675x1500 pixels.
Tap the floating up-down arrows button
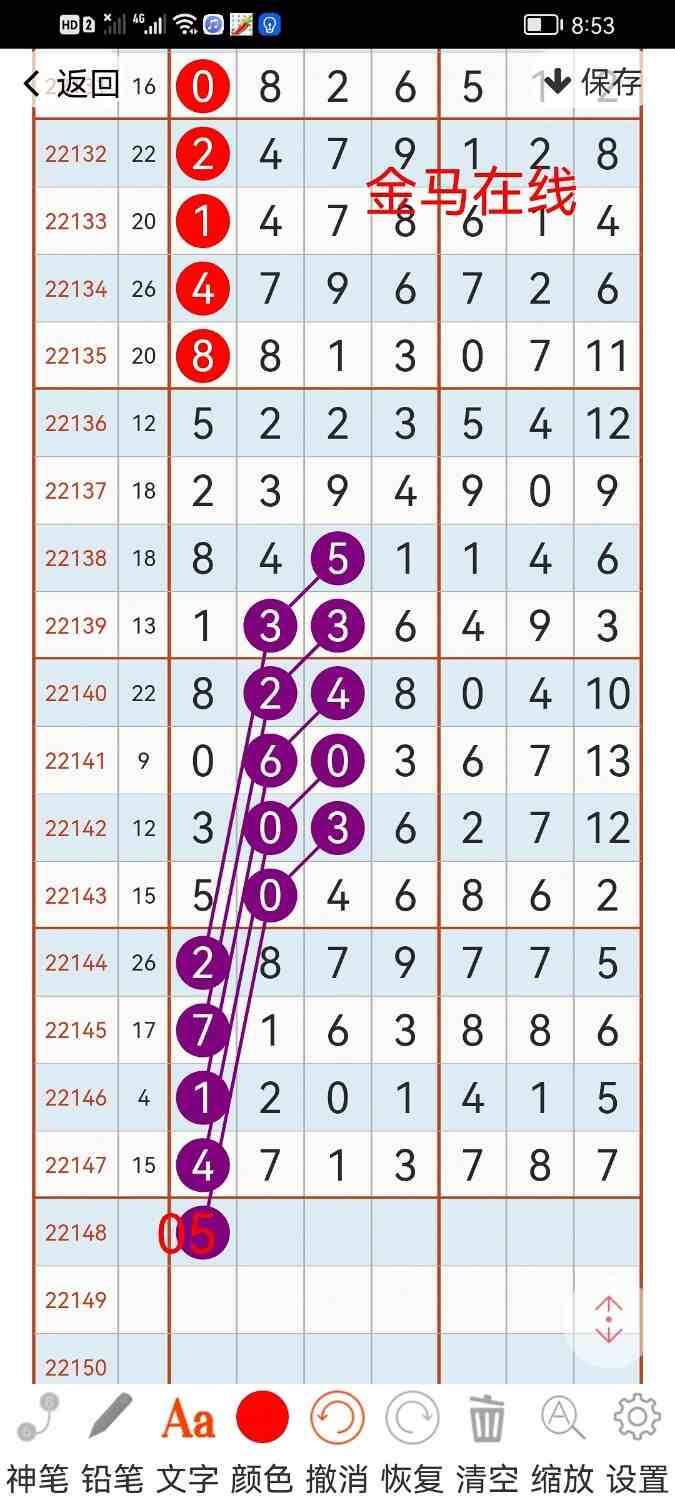click(x=608, y=1320)
